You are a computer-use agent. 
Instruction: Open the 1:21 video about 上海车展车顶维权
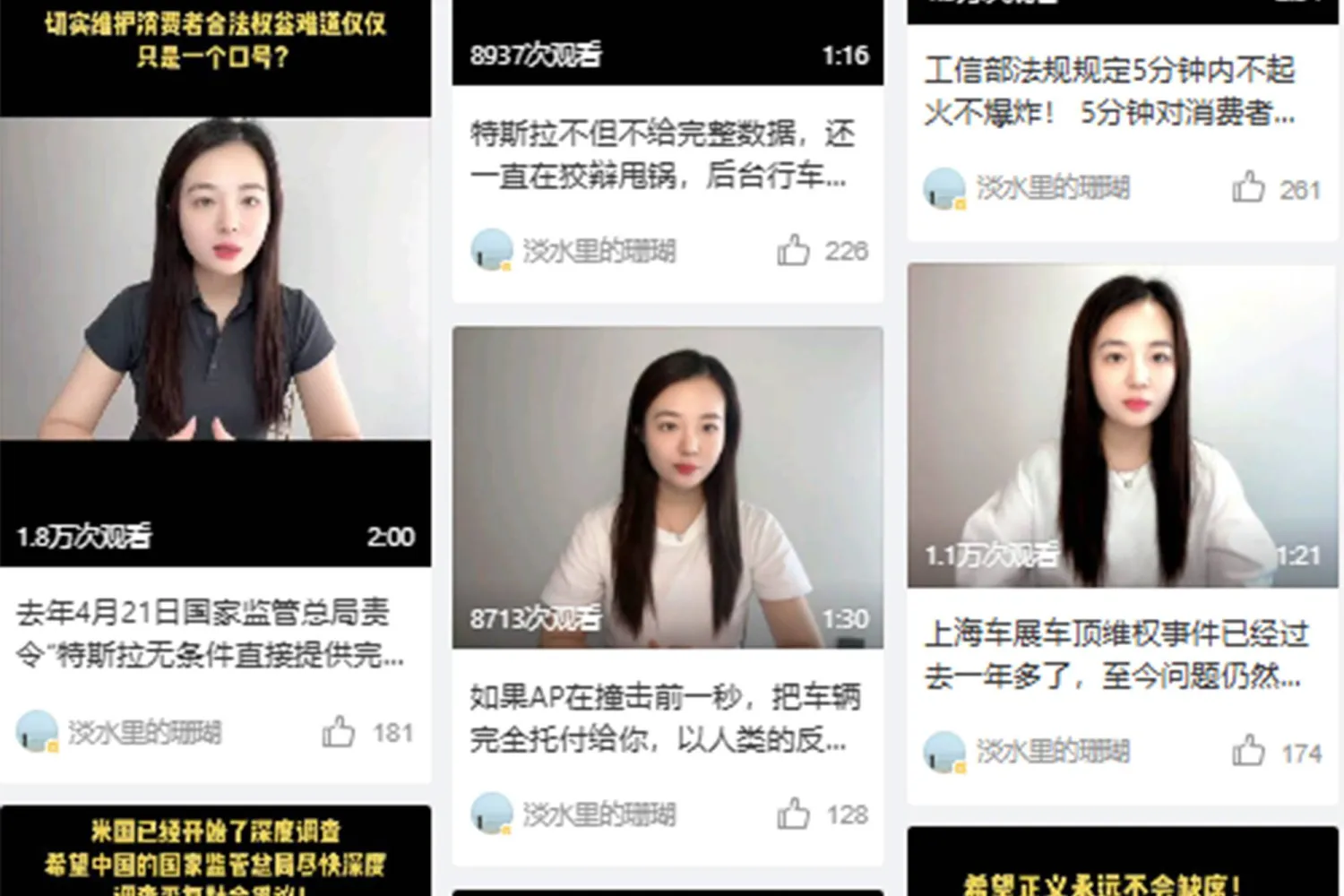(x=1122, y=426)
